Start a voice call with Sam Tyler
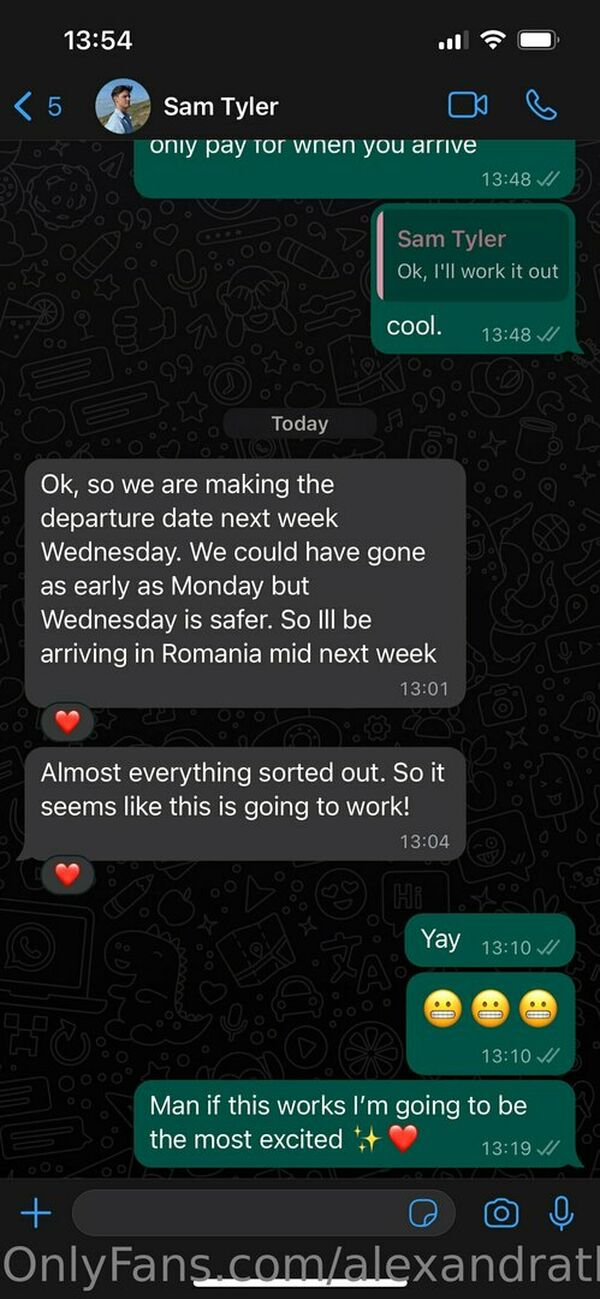600x1299 pixels. (541, 105)
